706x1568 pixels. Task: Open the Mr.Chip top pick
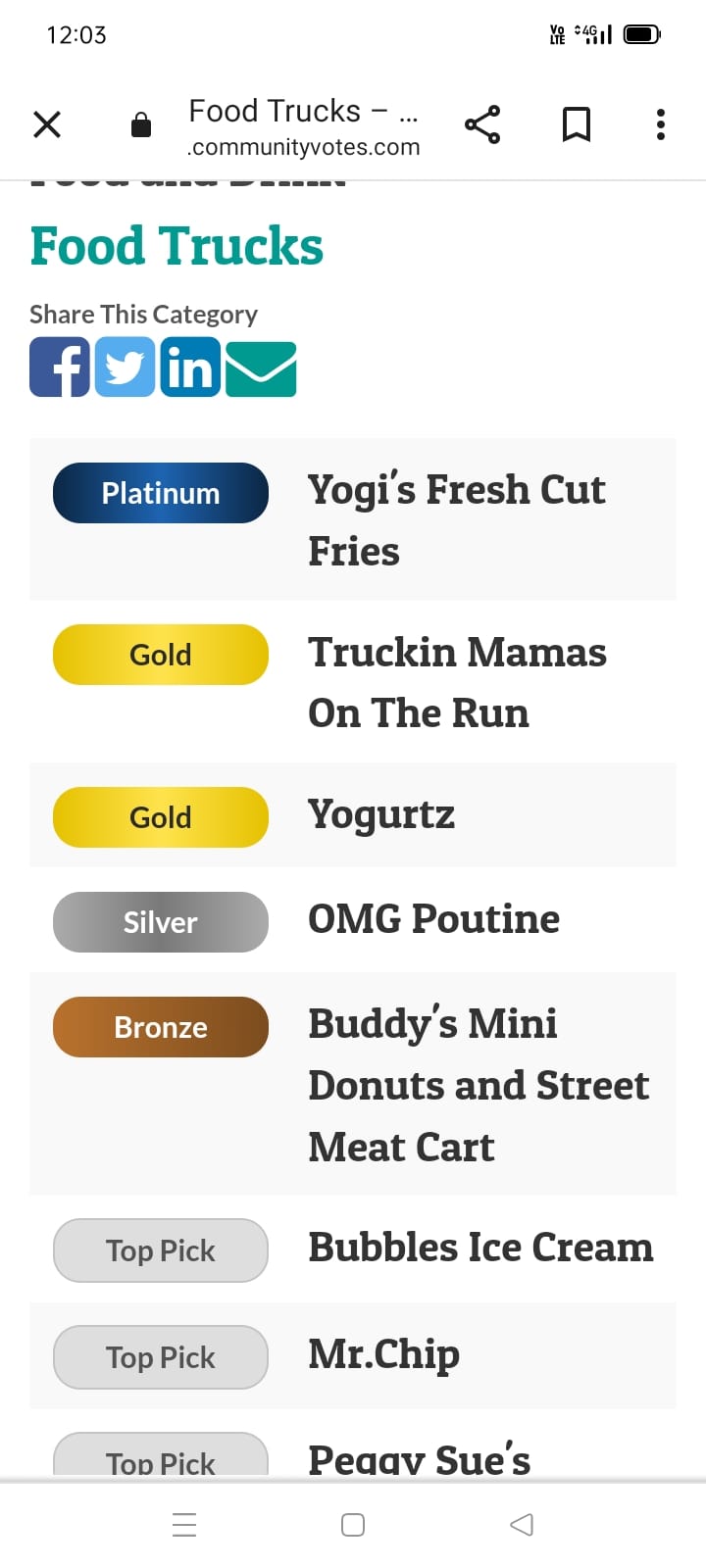[x=383, y=1354]
